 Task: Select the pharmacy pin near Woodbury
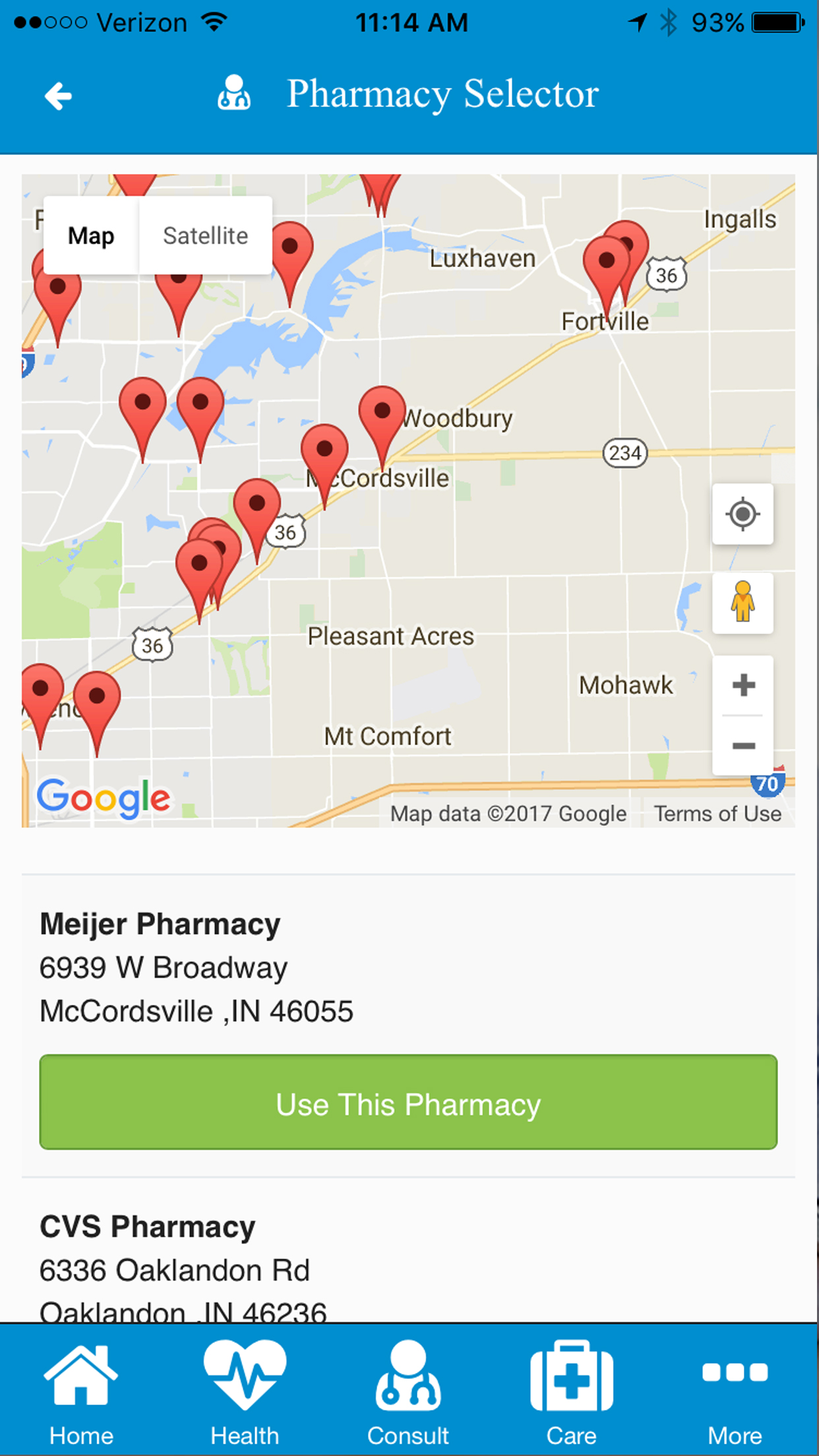pyautogui.click(x=382, y=422)
